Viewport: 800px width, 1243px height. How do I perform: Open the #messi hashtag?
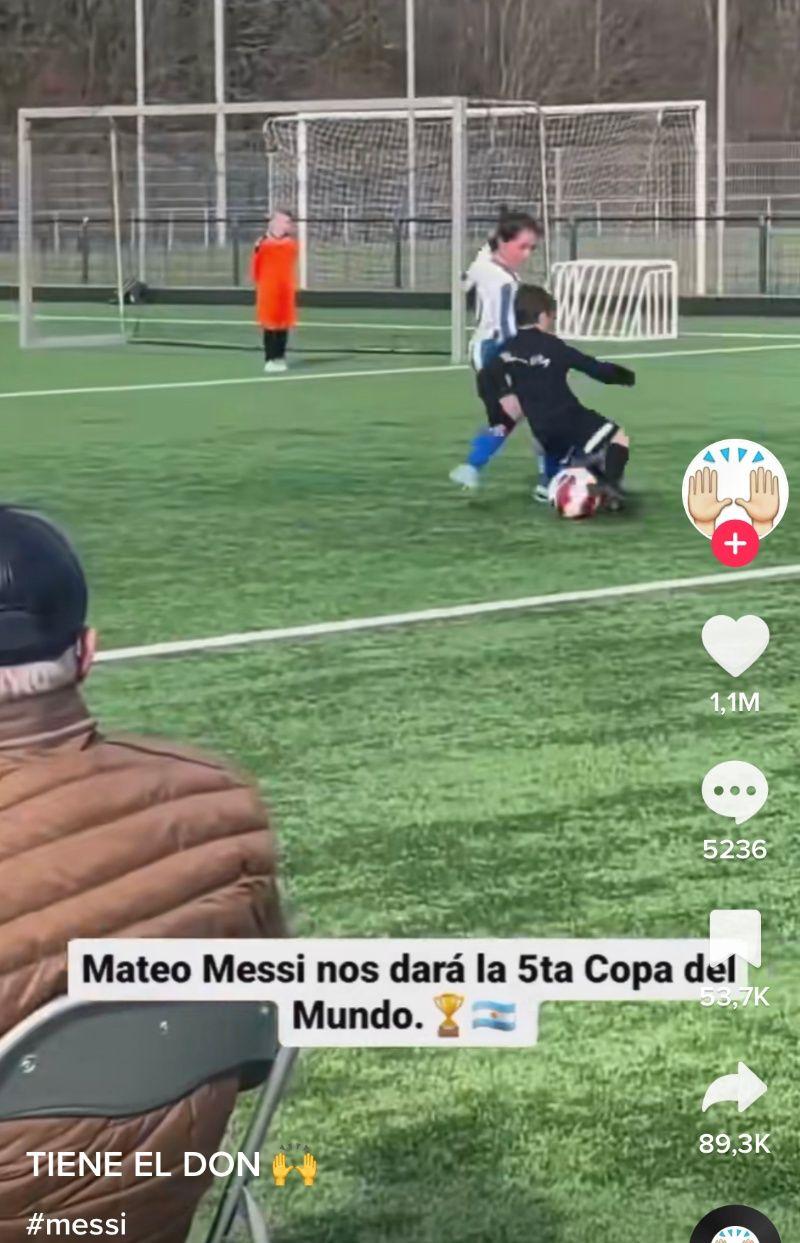coord(77,1224)
